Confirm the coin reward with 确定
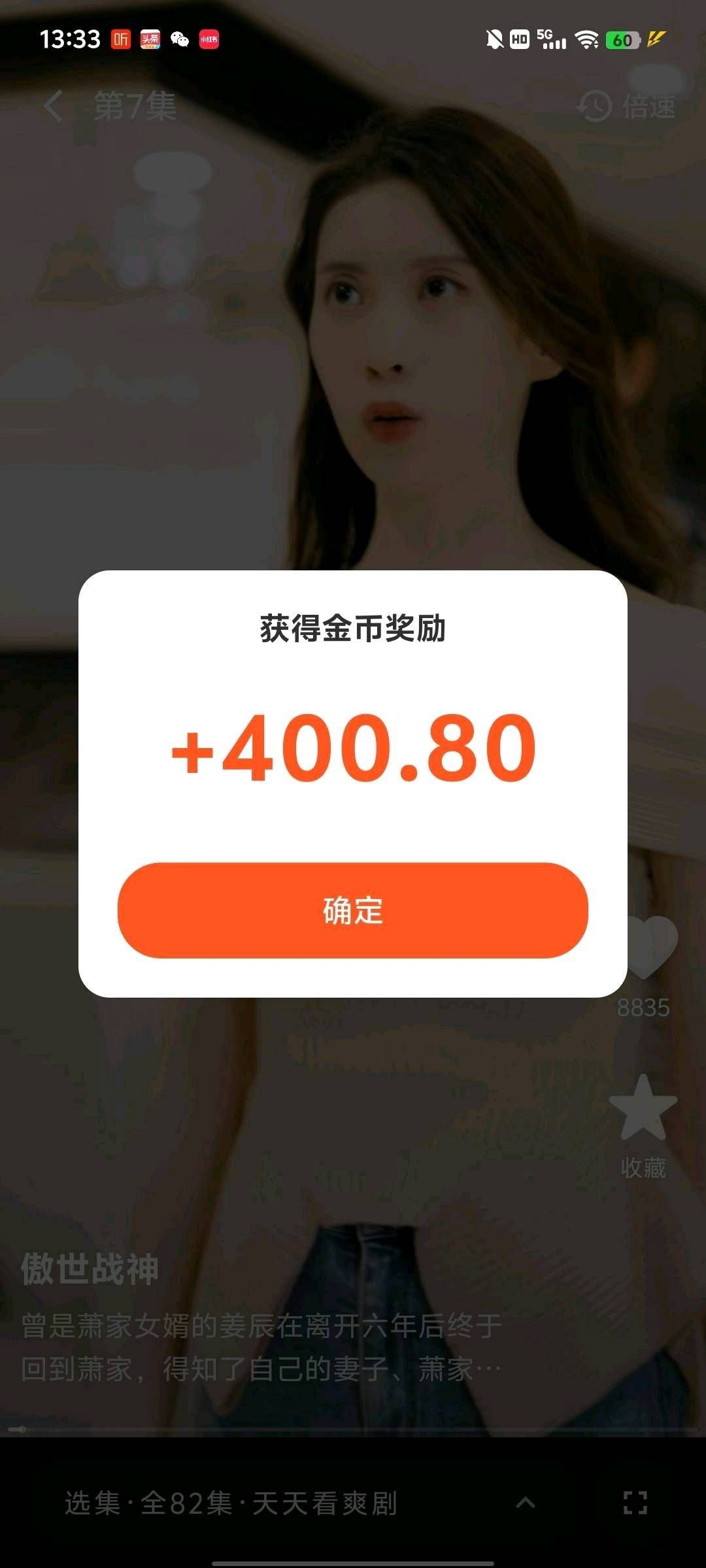This screenshot has width=706, height=1568. pos(353,910)
